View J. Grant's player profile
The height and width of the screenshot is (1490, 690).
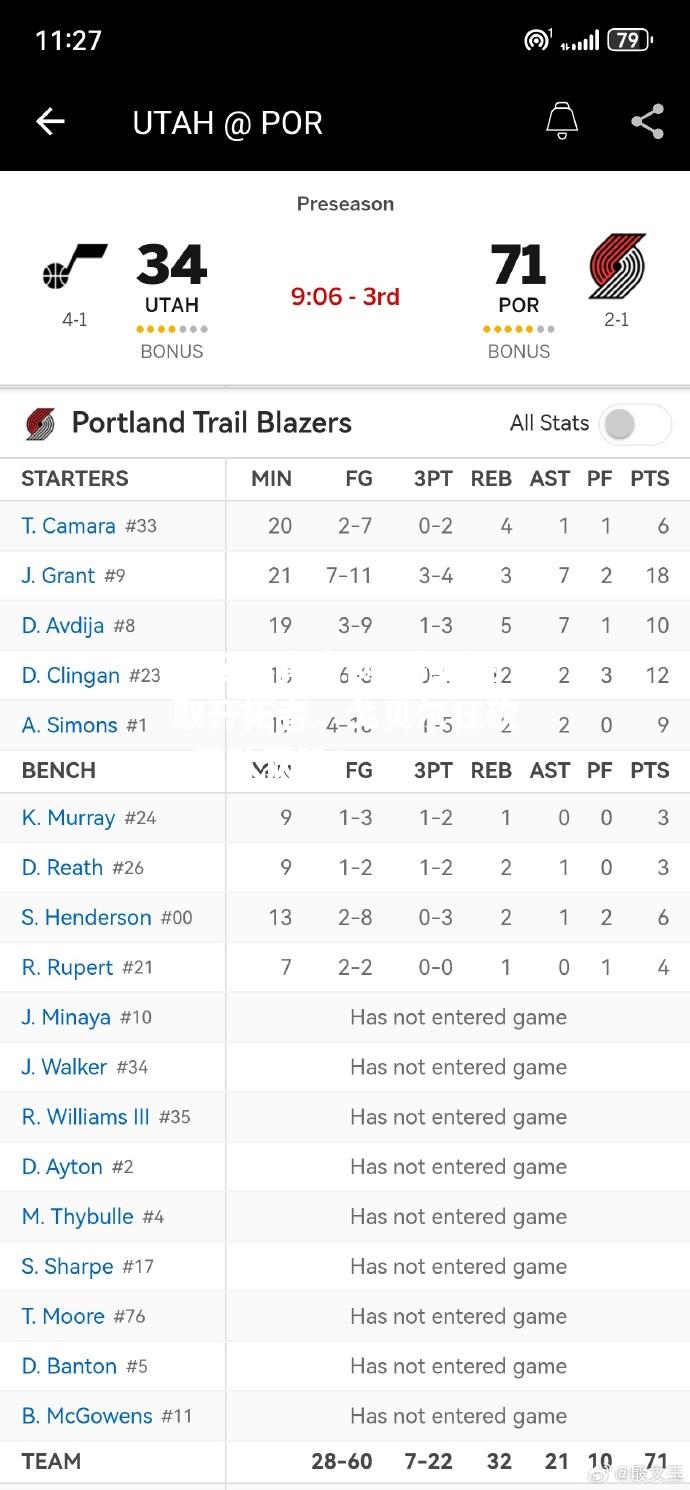pyautogui.click(x=59, y=576)
